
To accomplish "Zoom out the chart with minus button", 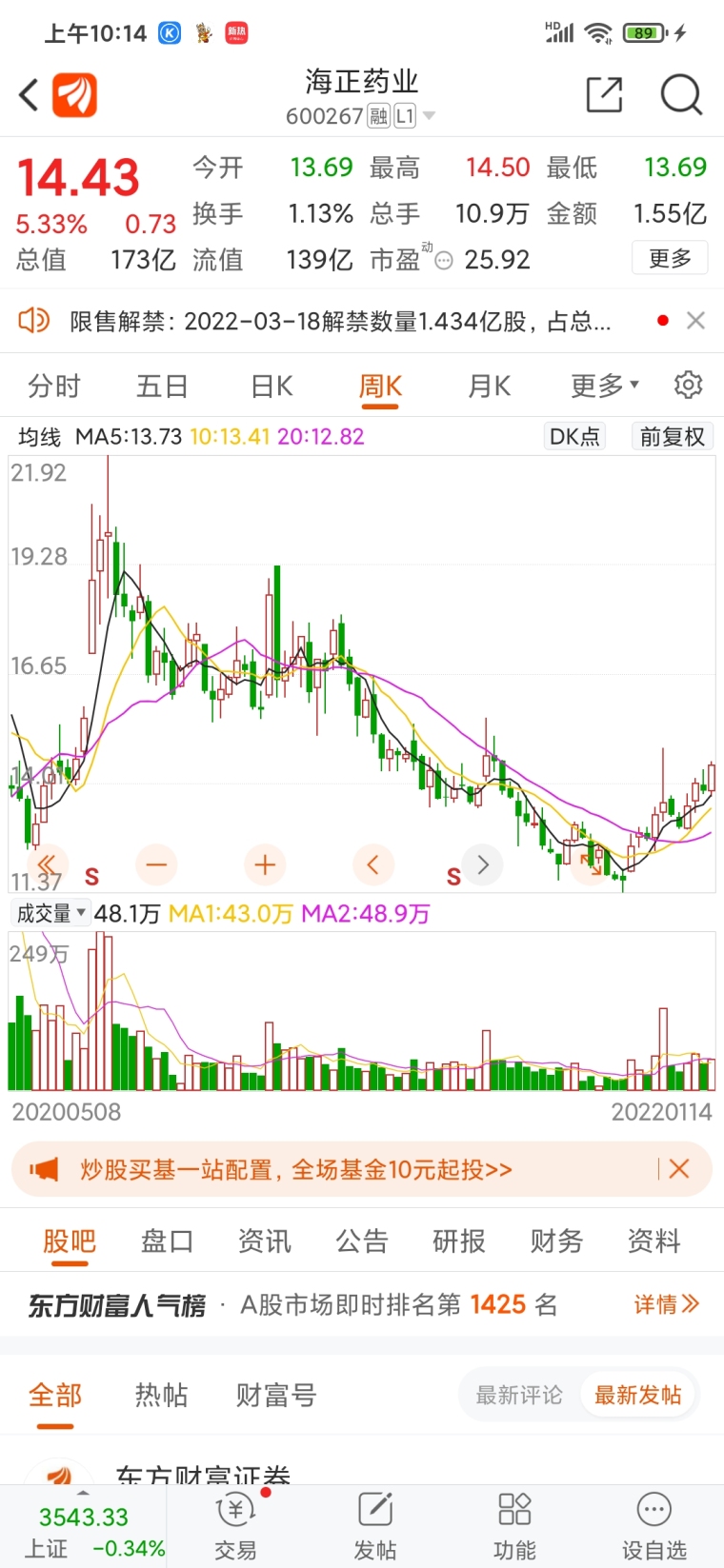I will click(156, 864).
